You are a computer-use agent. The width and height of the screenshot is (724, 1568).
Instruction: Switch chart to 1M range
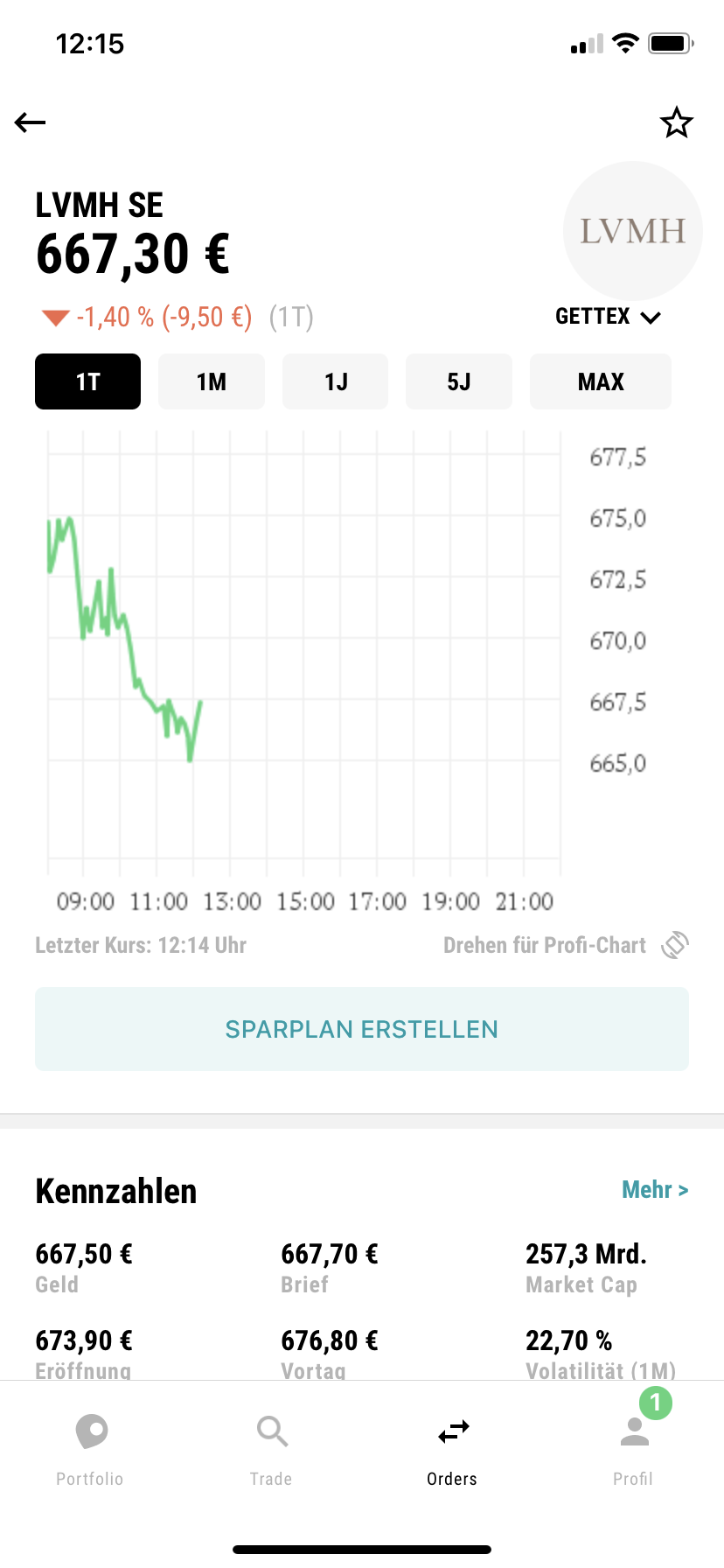click(212, 381)
